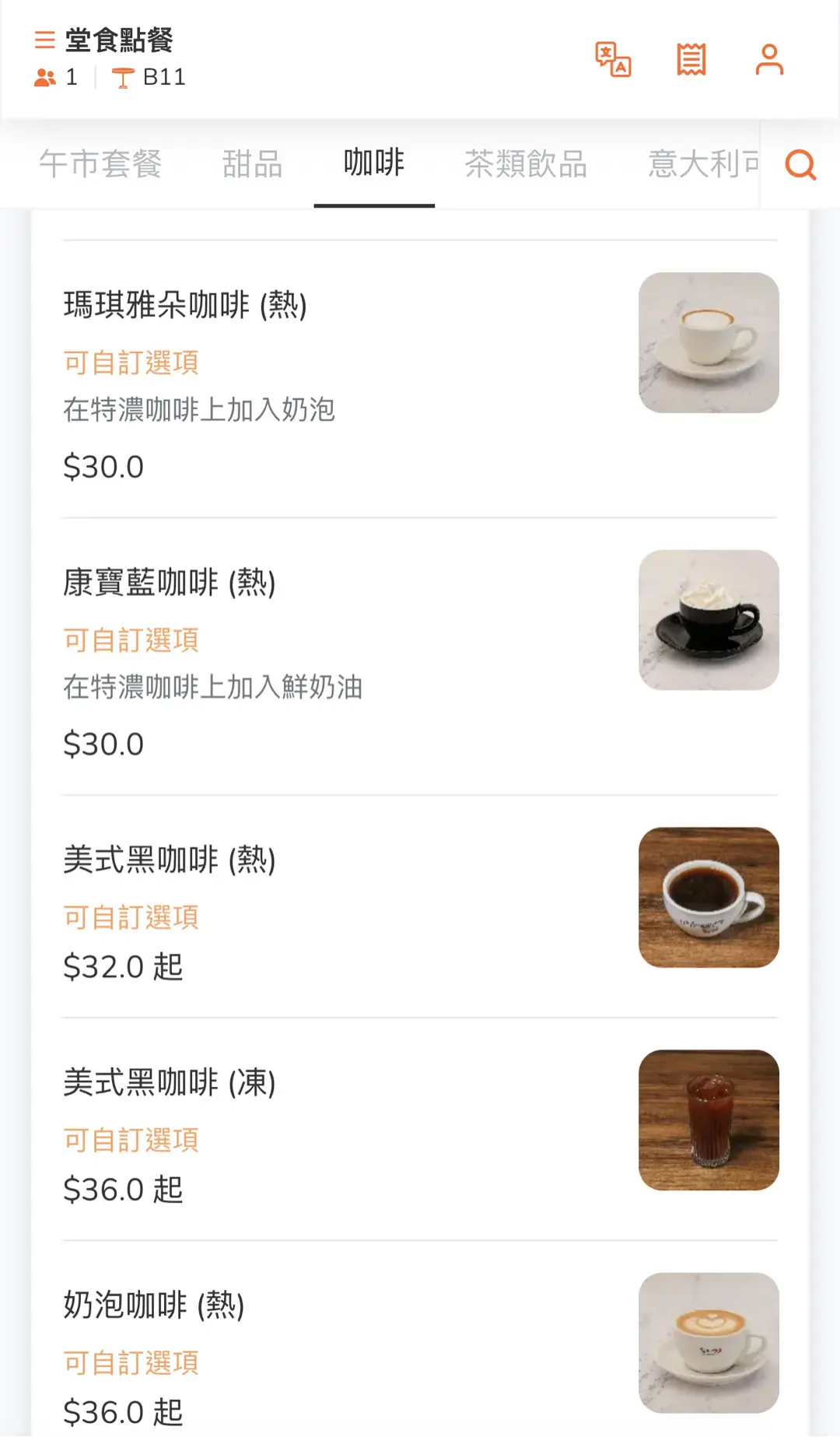Select the 咖啡 category tab
The height and width of the screenshot is (1437, 840).
[x=374, y=163]
